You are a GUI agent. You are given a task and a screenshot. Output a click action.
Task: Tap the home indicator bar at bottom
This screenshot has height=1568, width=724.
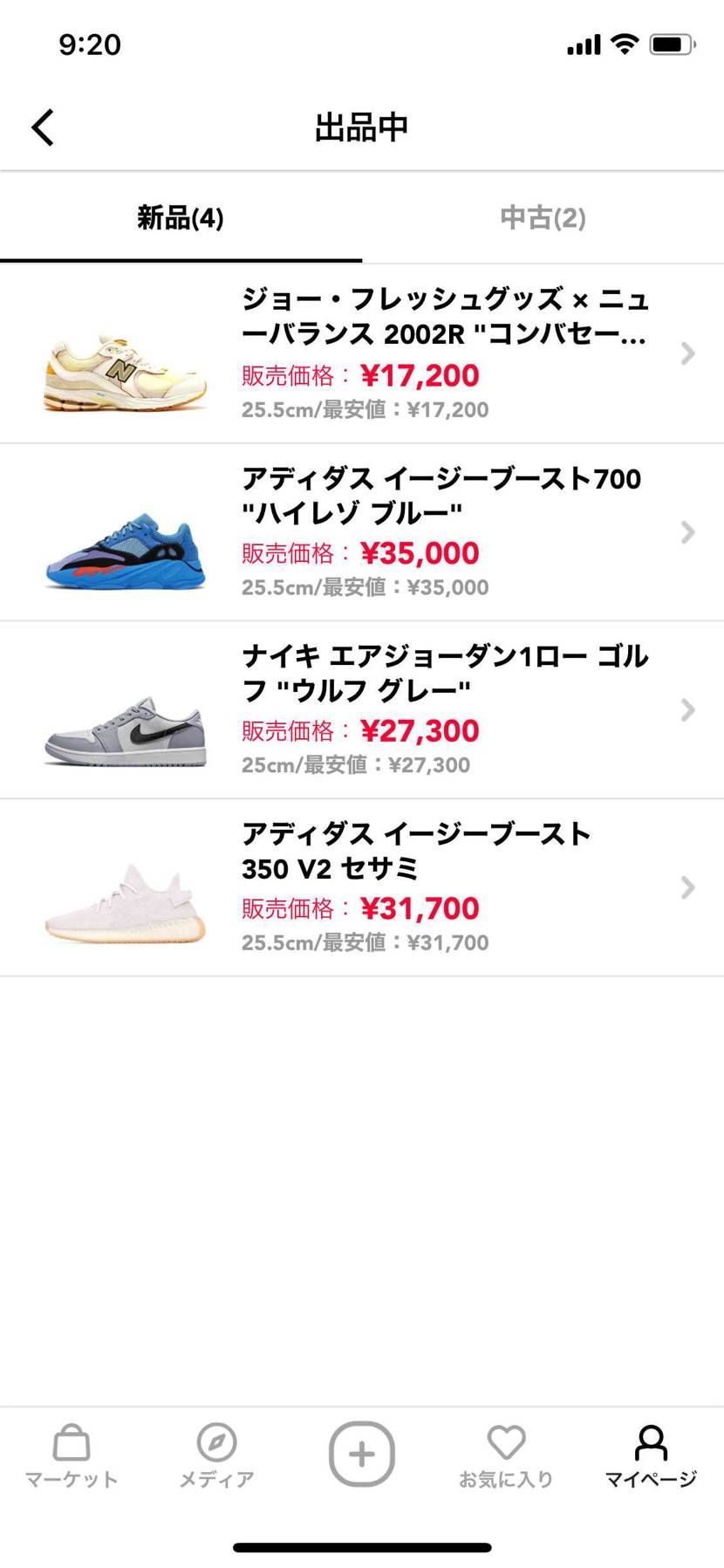click(x=361, y=1543)
